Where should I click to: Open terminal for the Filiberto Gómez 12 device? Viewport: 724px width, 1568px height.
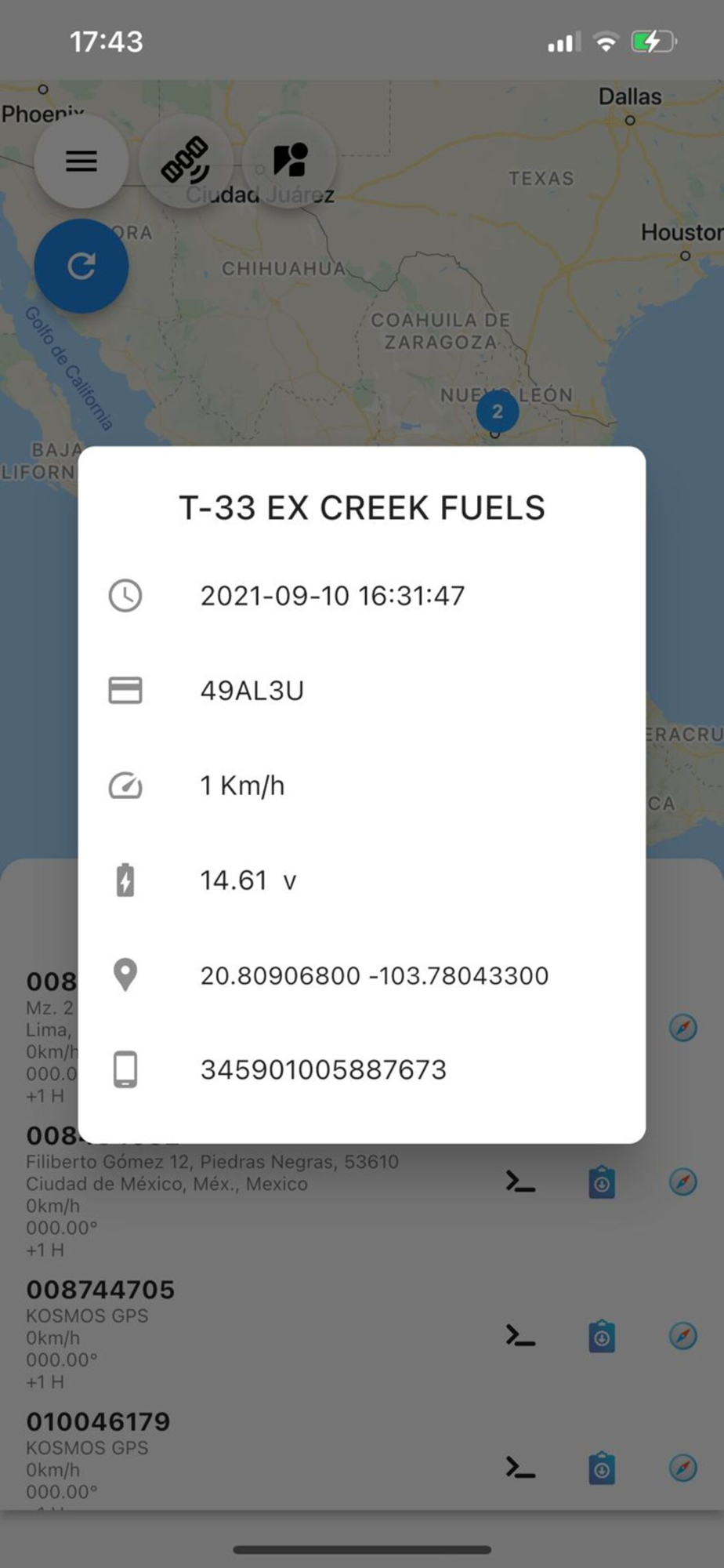pos(520,1181)
